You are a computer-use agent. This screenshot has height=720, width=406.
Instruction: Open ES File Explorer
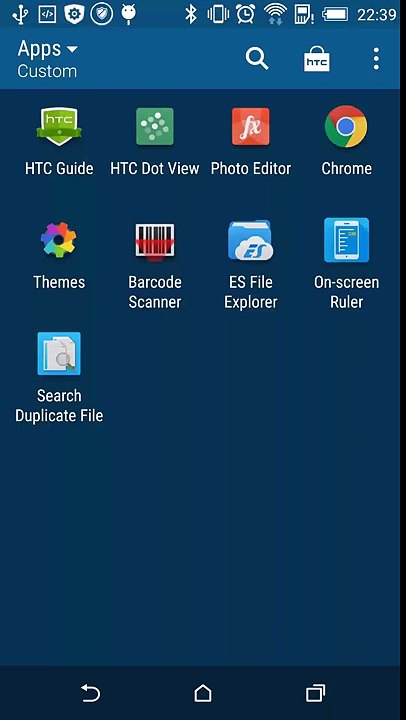tap(251, 265)
